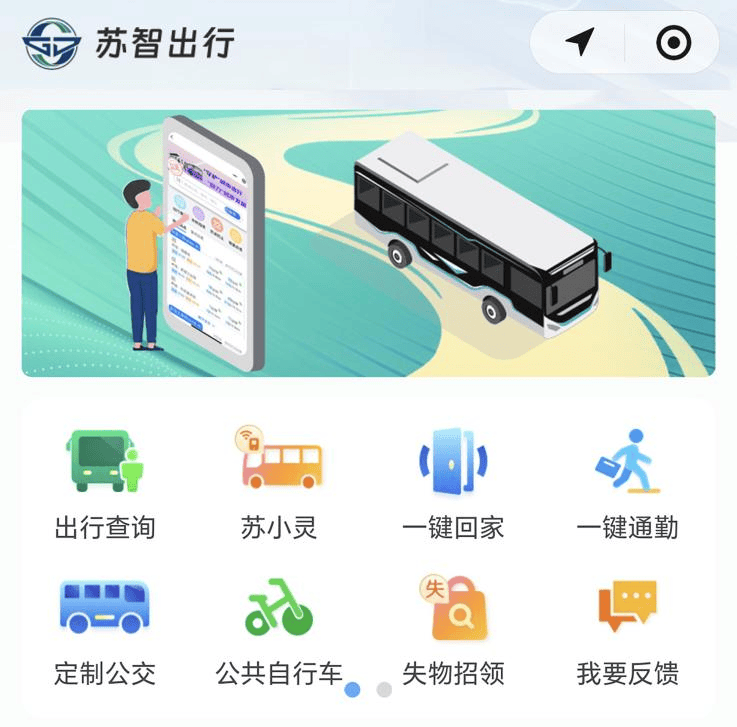
Task: Tap the target circle icon
Action: tap(673, 42)
